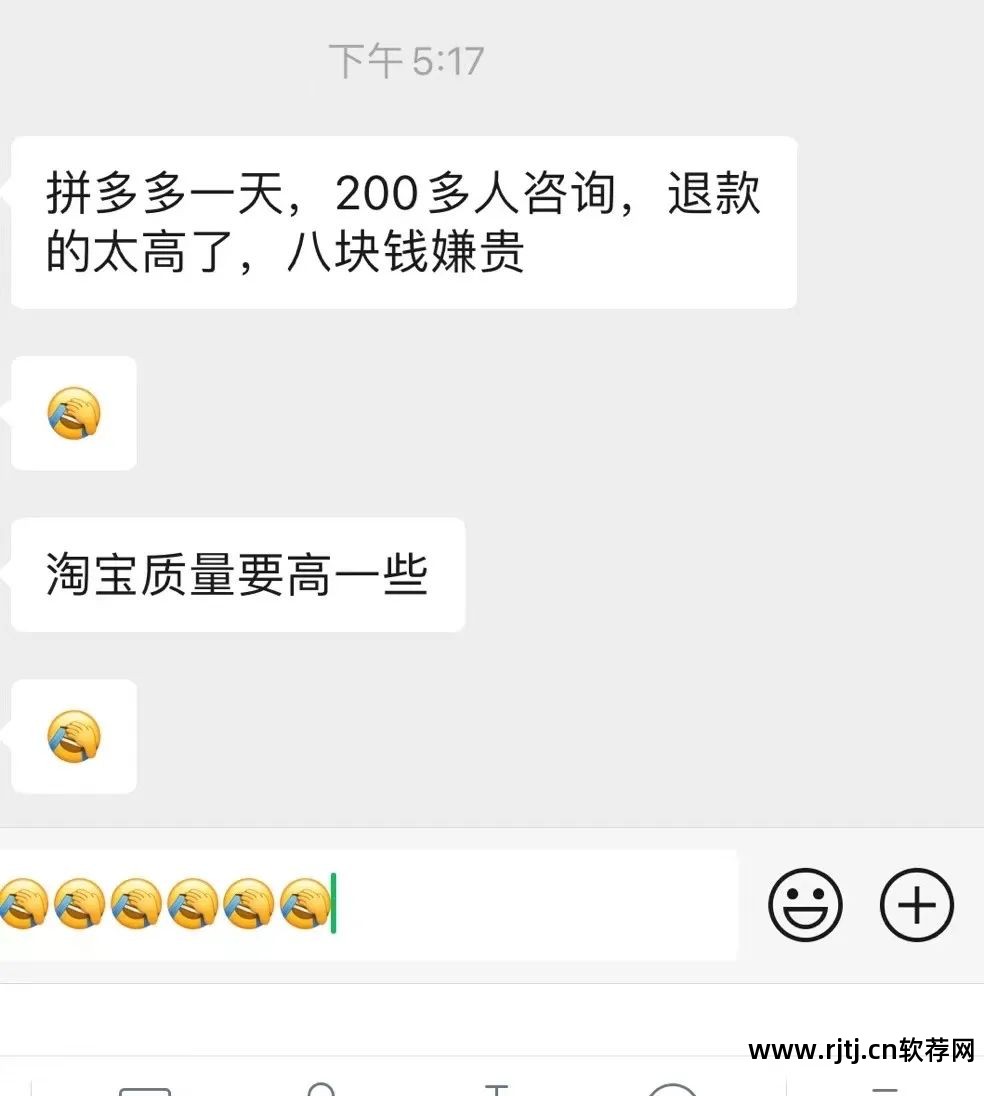The width and height of the screenshot is (984, 1096).
Task: Open the plus attachments menu
Action: [x=916, y=905]
